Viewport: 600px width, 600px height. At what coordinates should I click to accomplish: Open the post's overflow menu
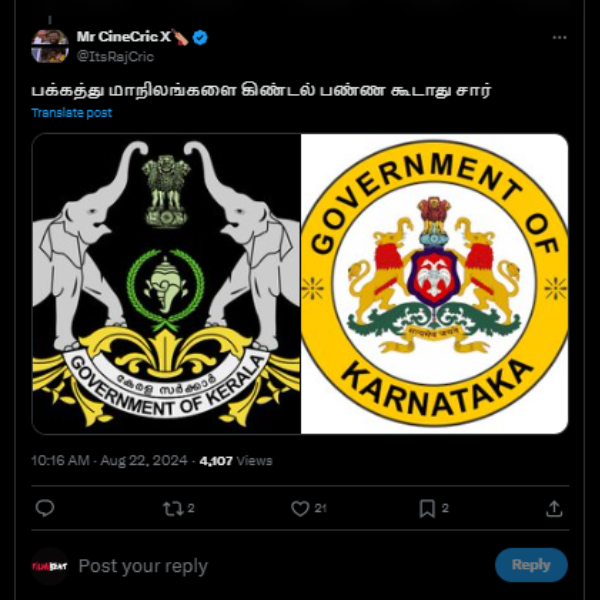tap(558, 37)
